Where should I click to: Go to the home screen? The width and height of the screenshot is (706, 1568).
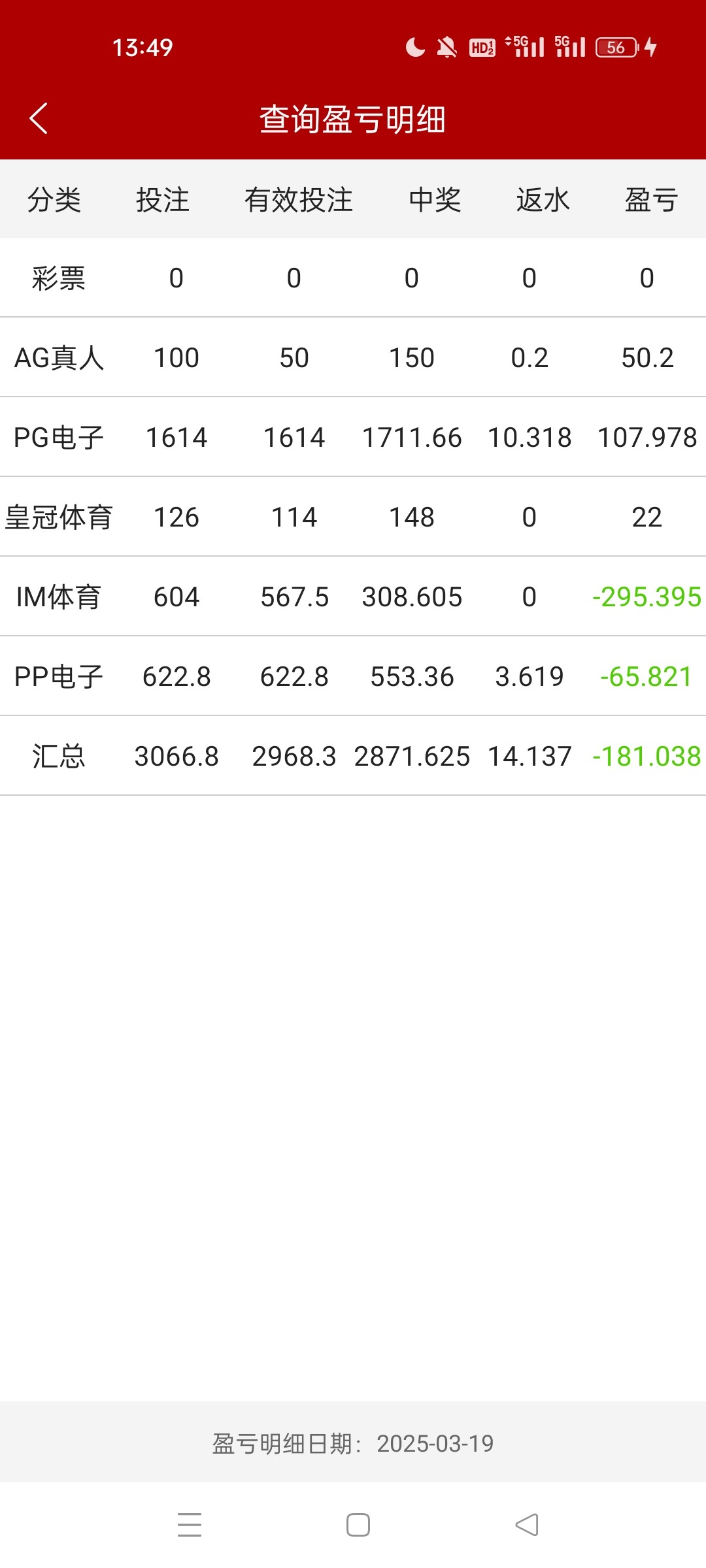pos(358,1525)
